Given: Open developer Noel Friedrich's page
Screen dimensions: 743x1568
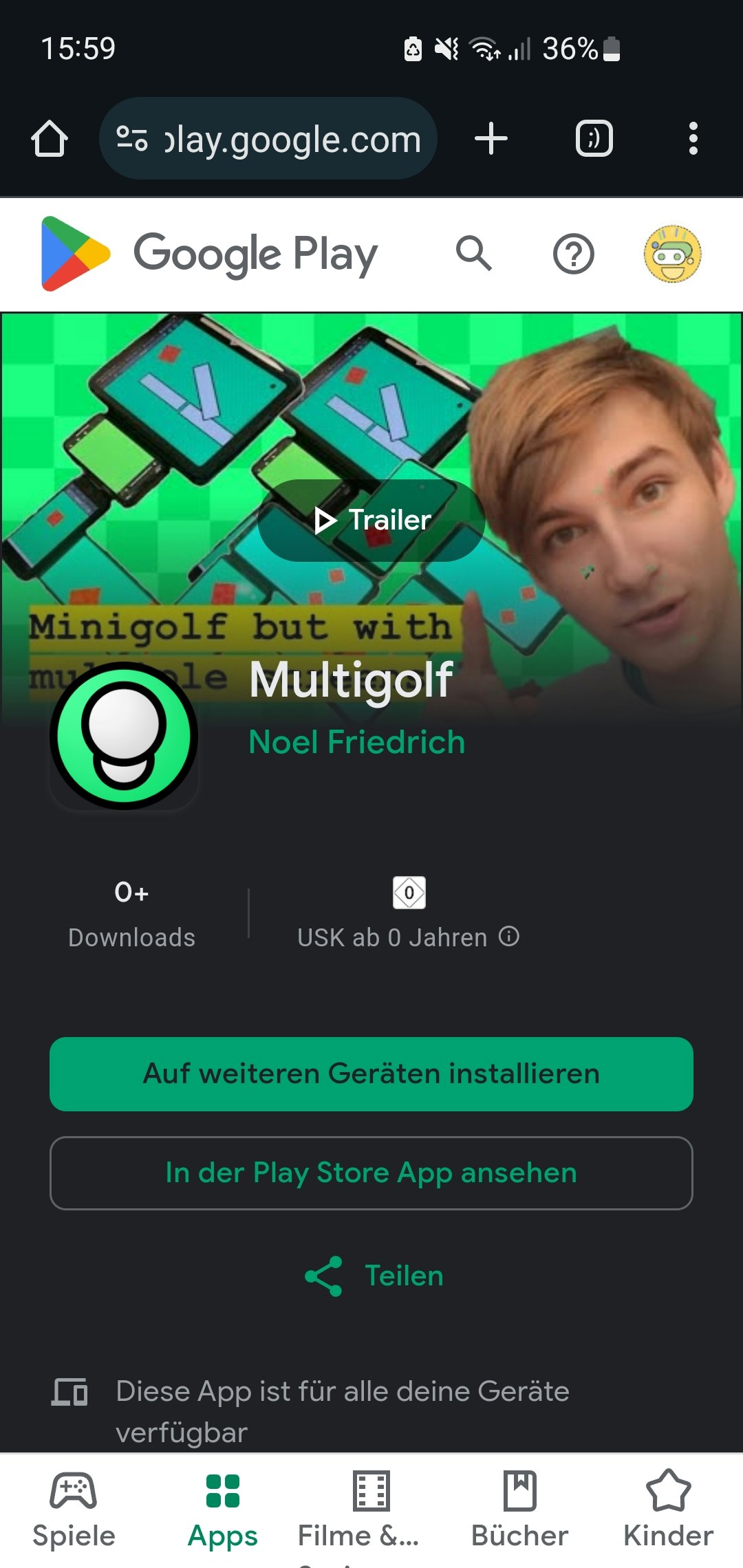Looking at the screenshot, I should tap(356, 742).
